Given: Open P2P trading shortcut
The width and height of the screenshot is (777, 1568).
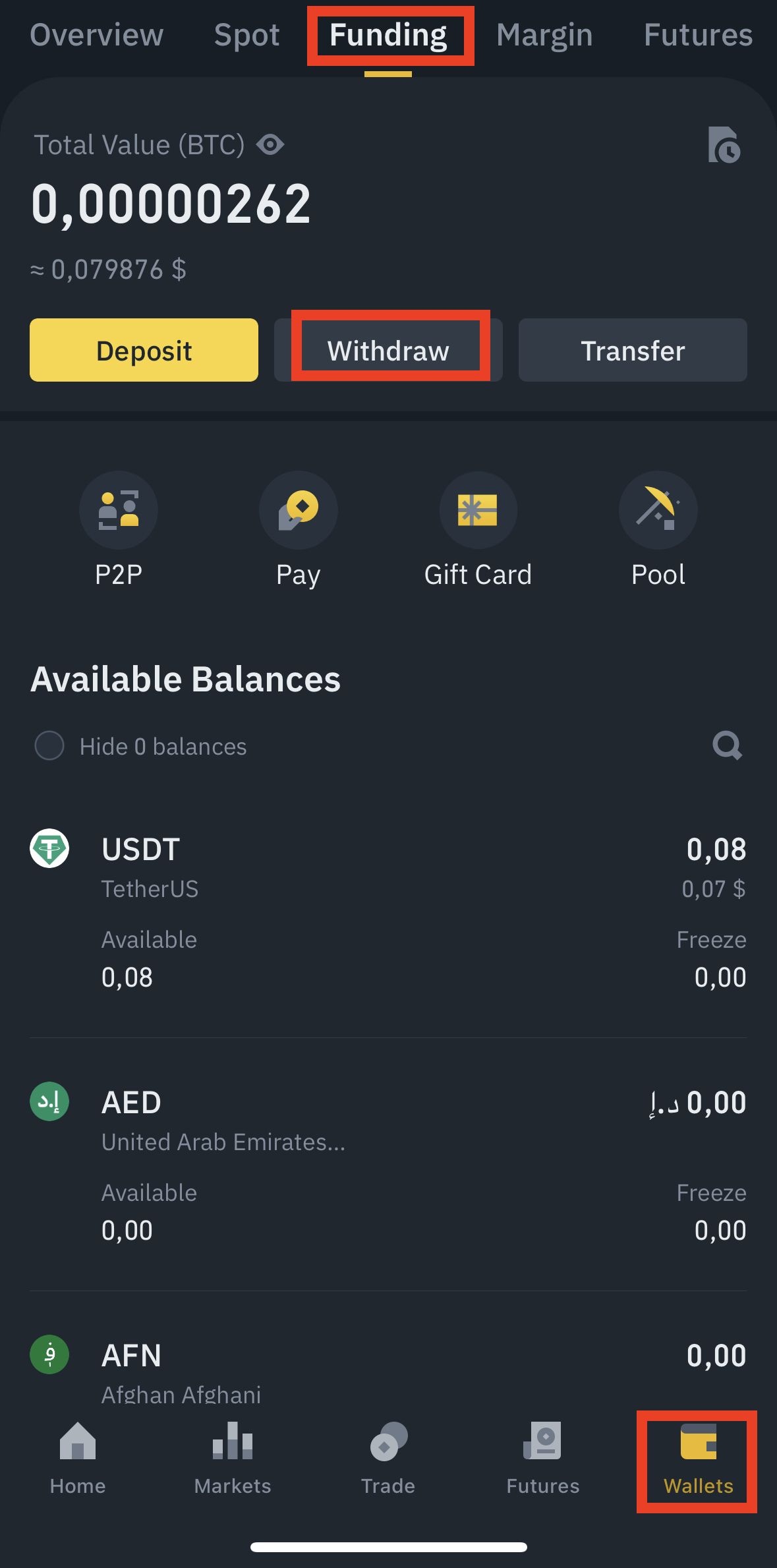Looking at the screenshot, I should click(x=119, y=511).
